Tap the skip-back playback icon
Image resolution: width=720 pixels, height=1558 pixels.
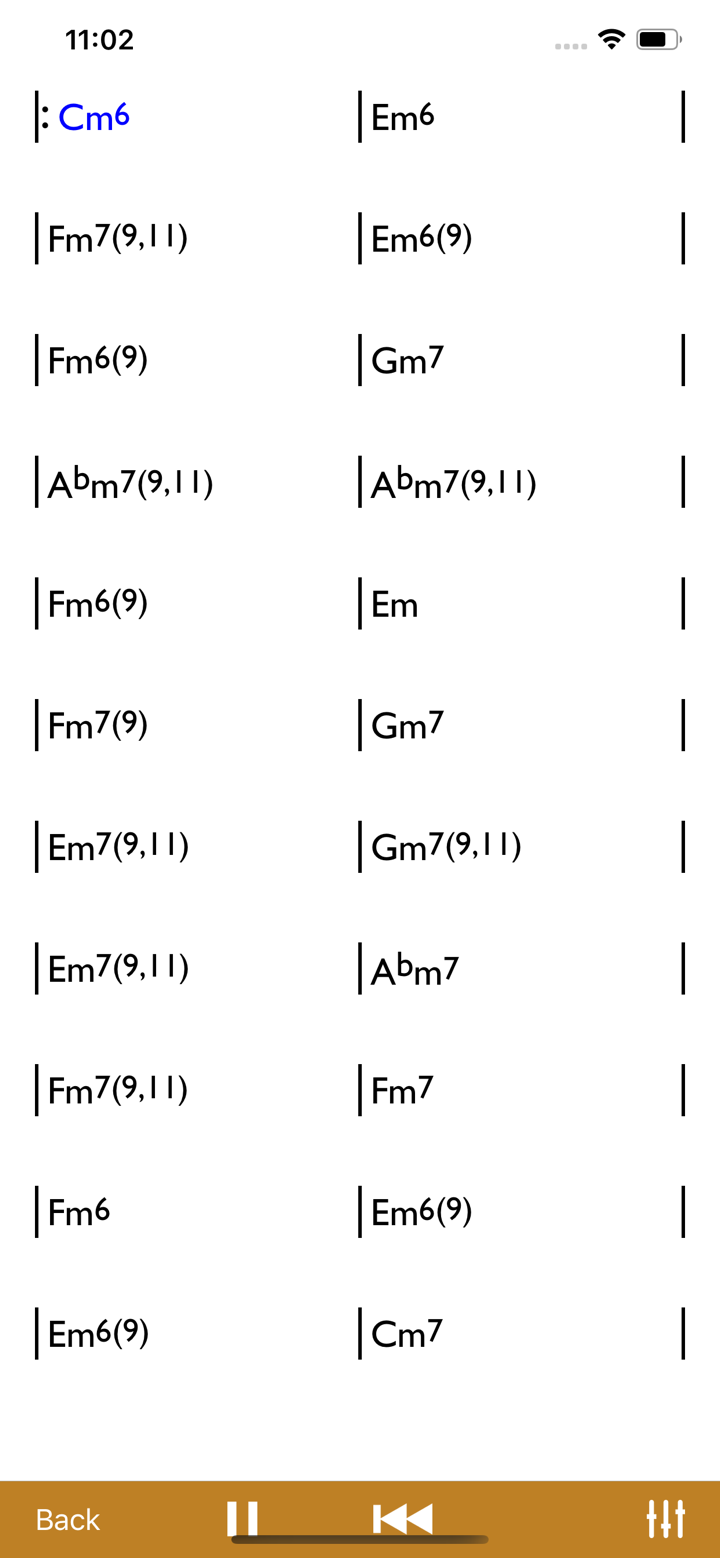(x=402, y=1518)
